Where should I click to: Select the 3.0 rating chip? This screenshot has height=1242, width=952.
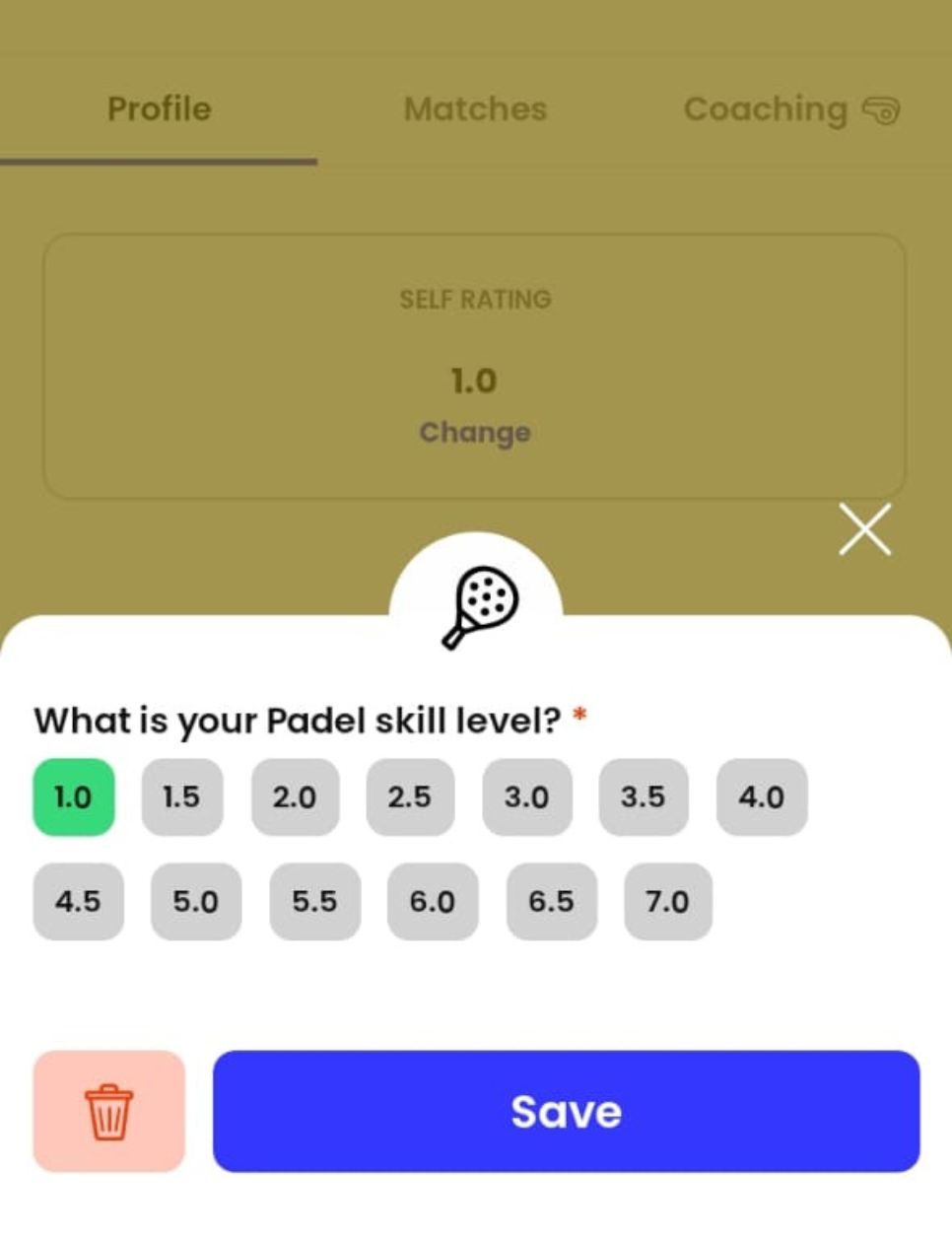(x=526, y=796)
